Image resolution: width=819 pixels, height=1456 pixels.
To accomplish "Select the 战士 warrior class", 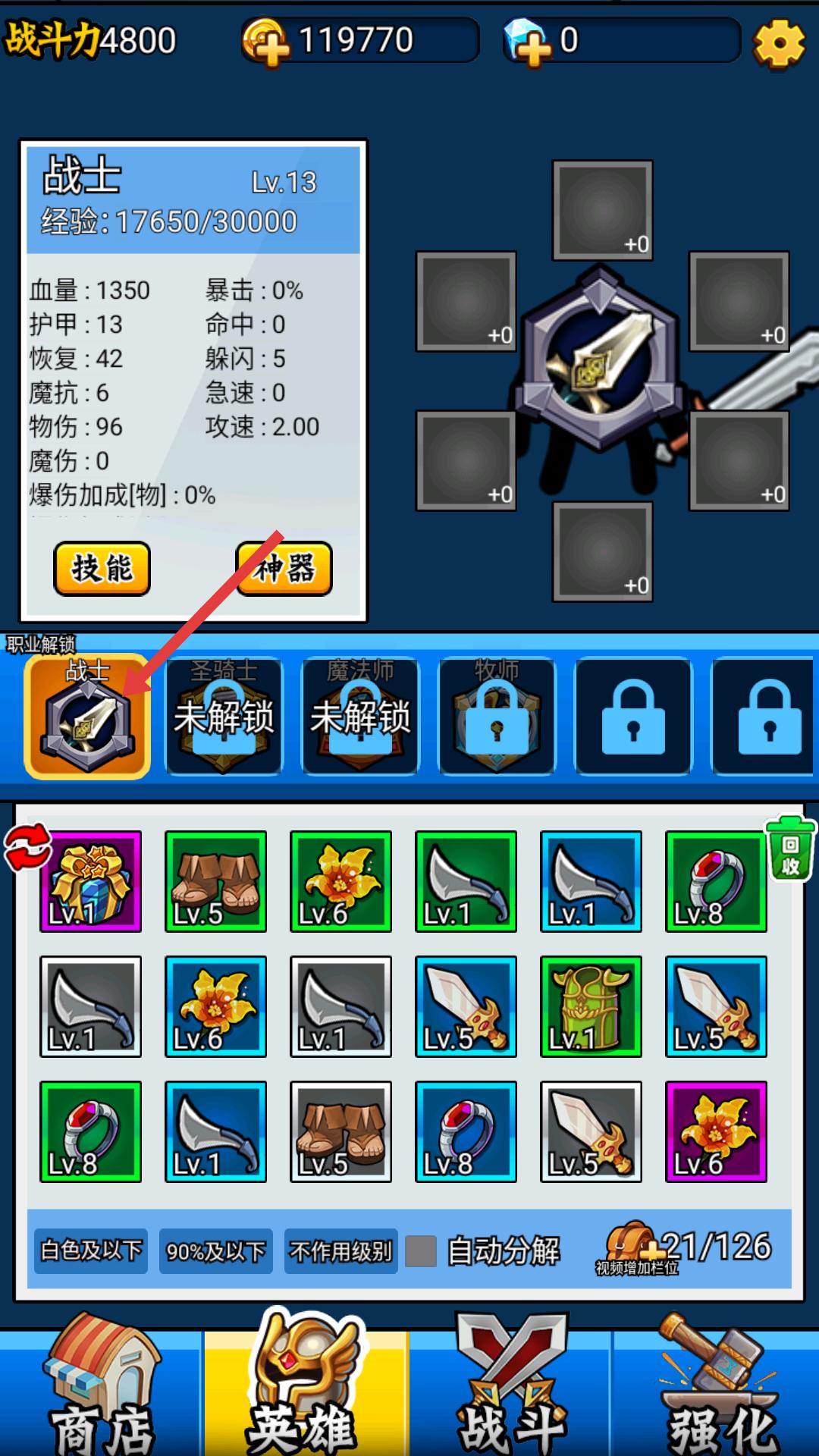I will [87, 717].
